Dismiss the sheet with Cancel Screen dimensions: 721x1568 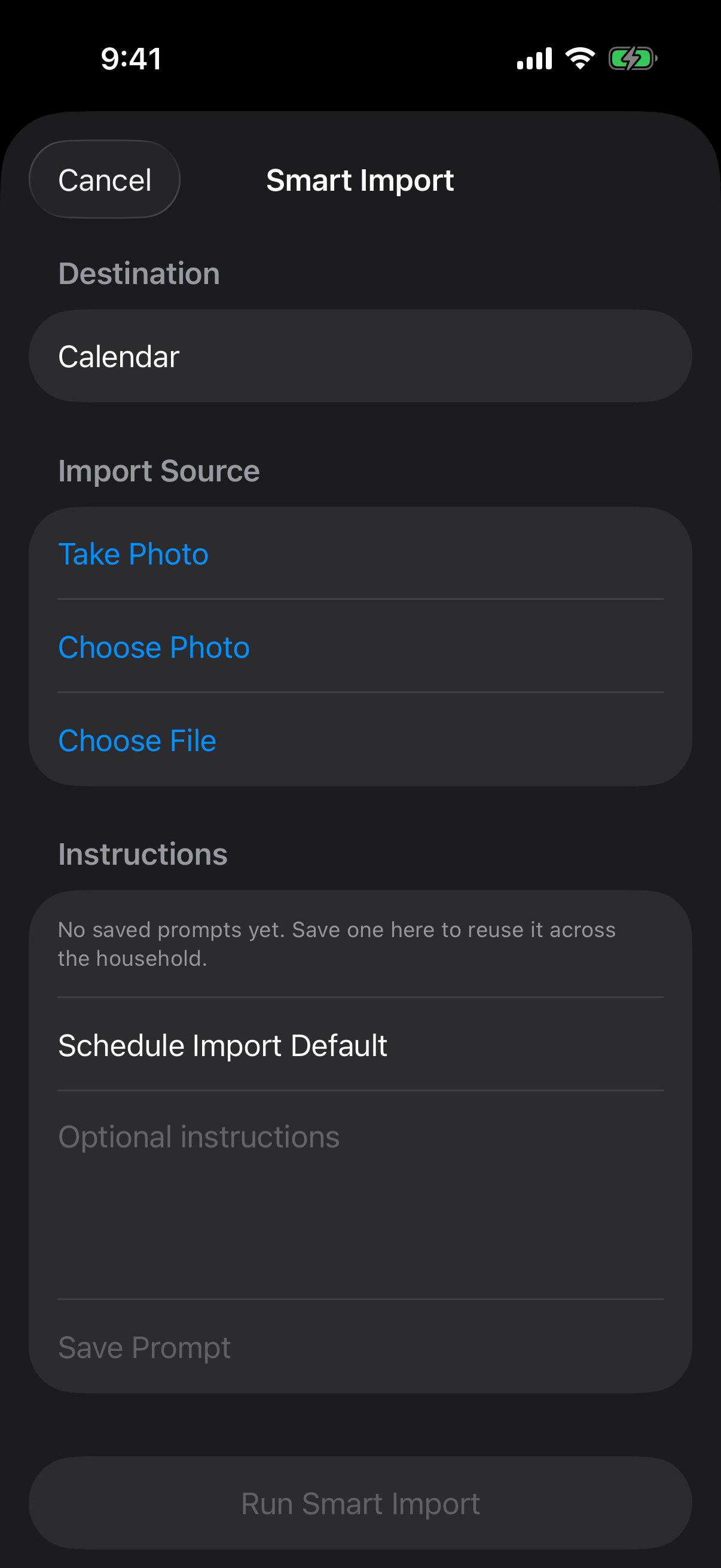(104, 179)
